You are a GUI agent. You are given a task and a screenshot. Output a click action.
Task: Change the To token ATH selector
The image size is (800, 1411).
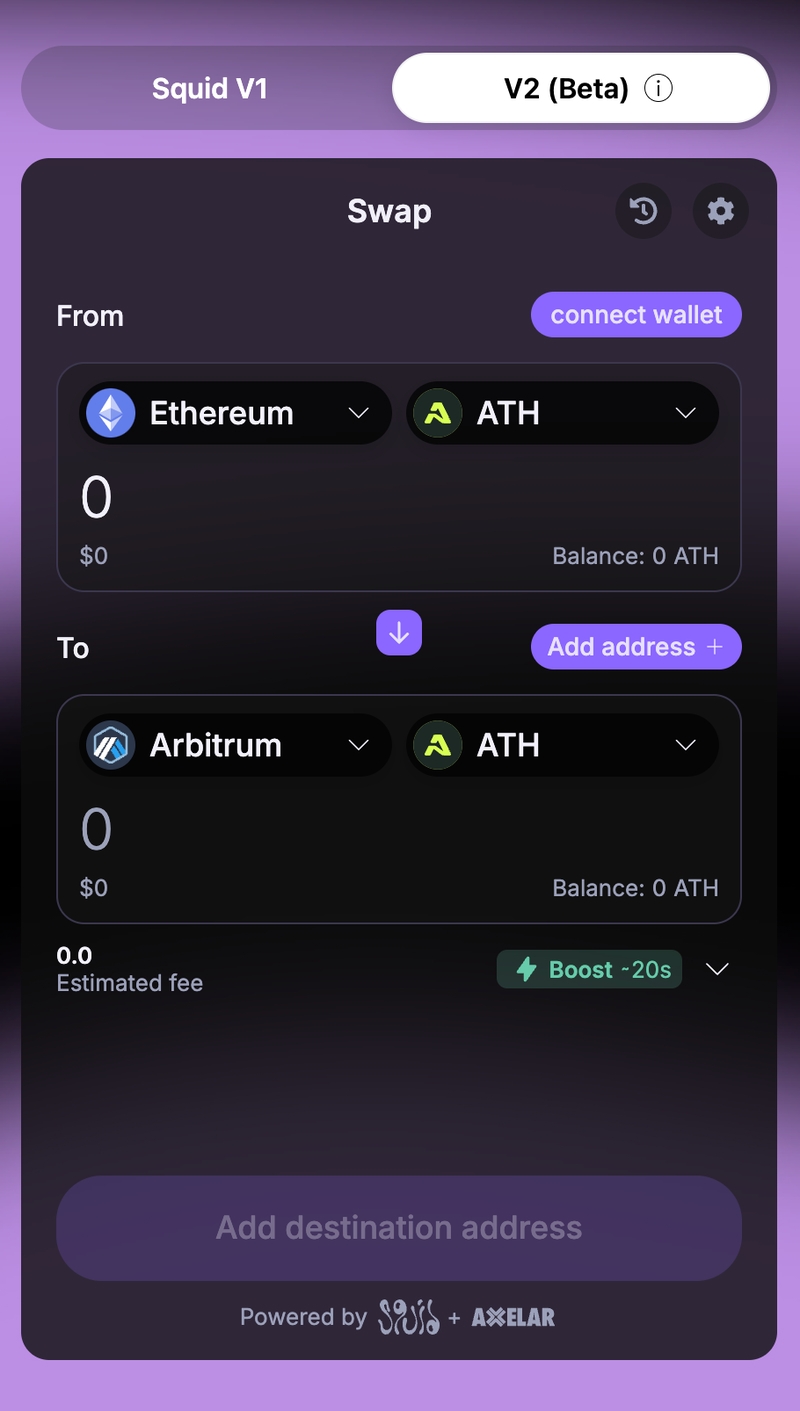[562, 745]
